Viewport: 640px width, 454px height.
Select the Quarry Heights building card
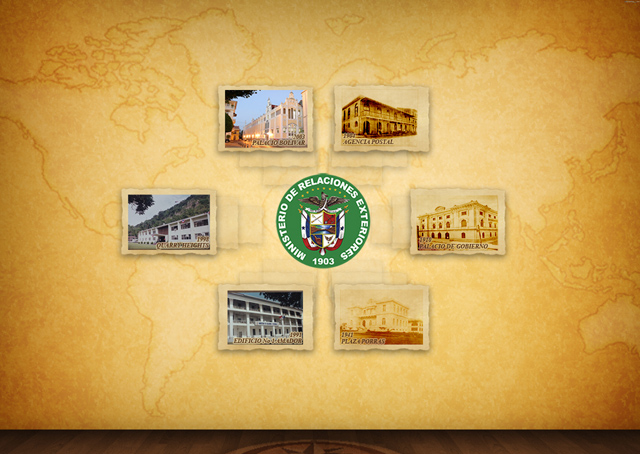(x=169, y=222)
